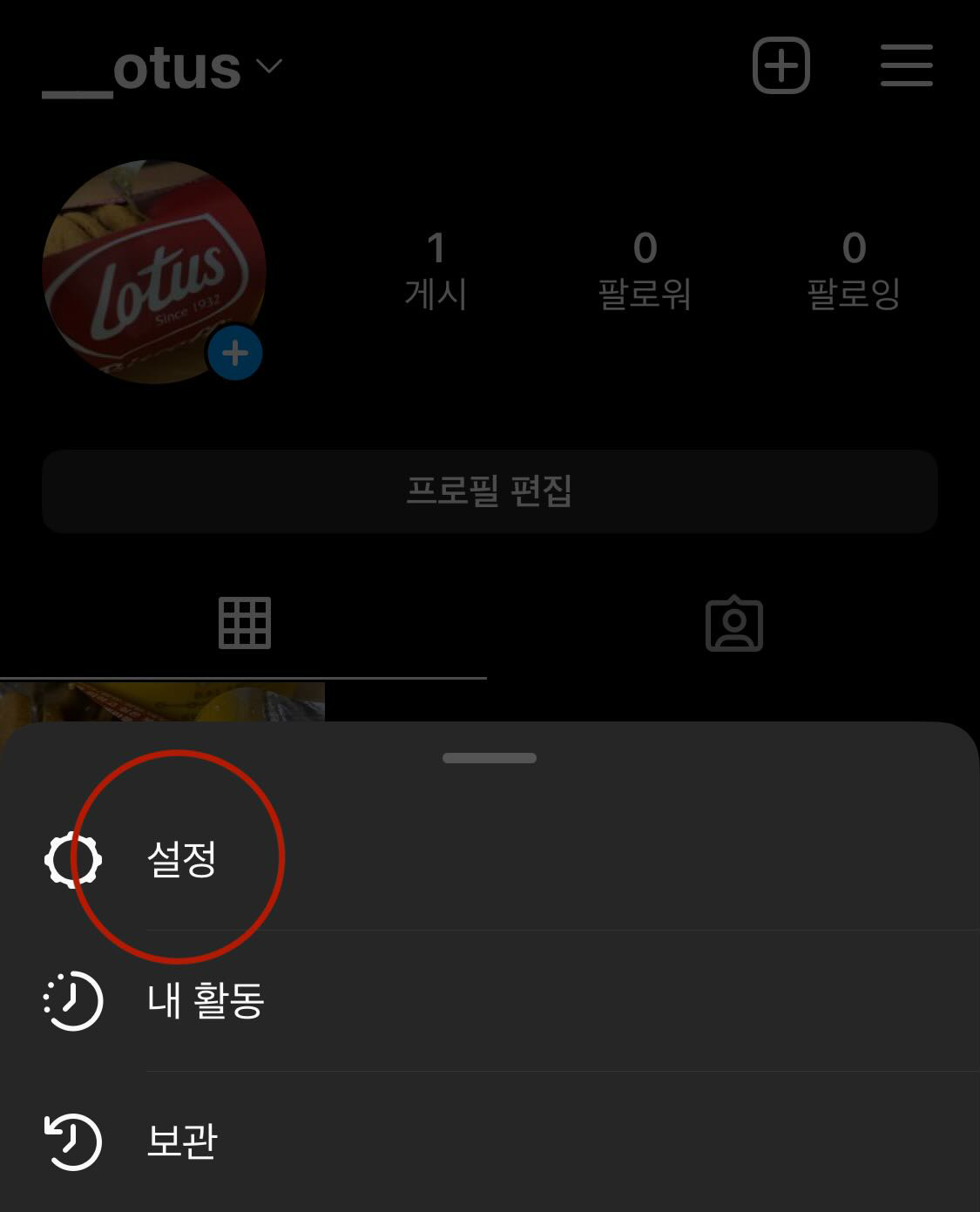This screenshot has width=980, height=1212.
Task: Click the blue plus badge on profile photo
Action: point(233,353)
